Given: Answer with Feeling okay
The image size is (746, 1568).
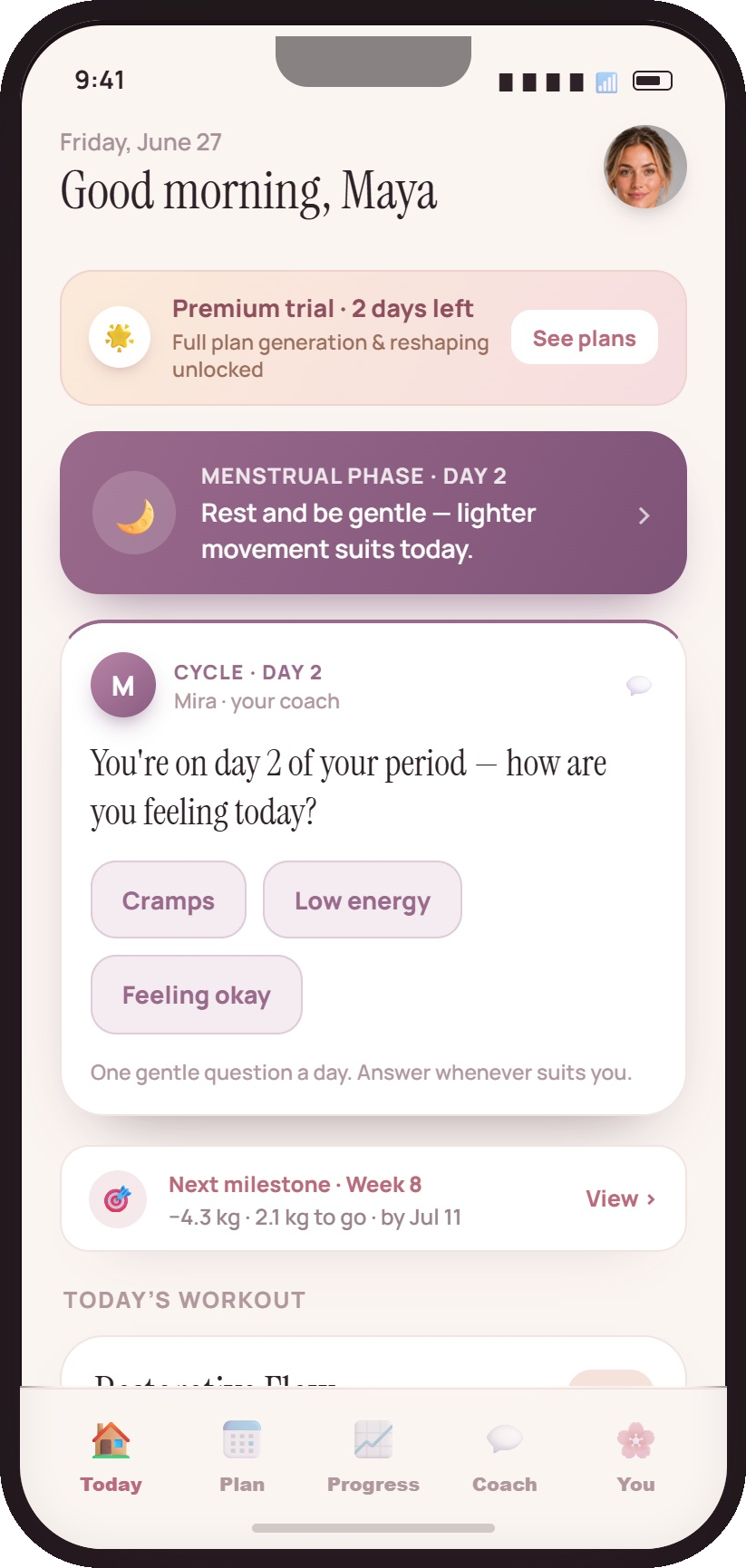Looking at the screenshot, I should tap(197, 995).
